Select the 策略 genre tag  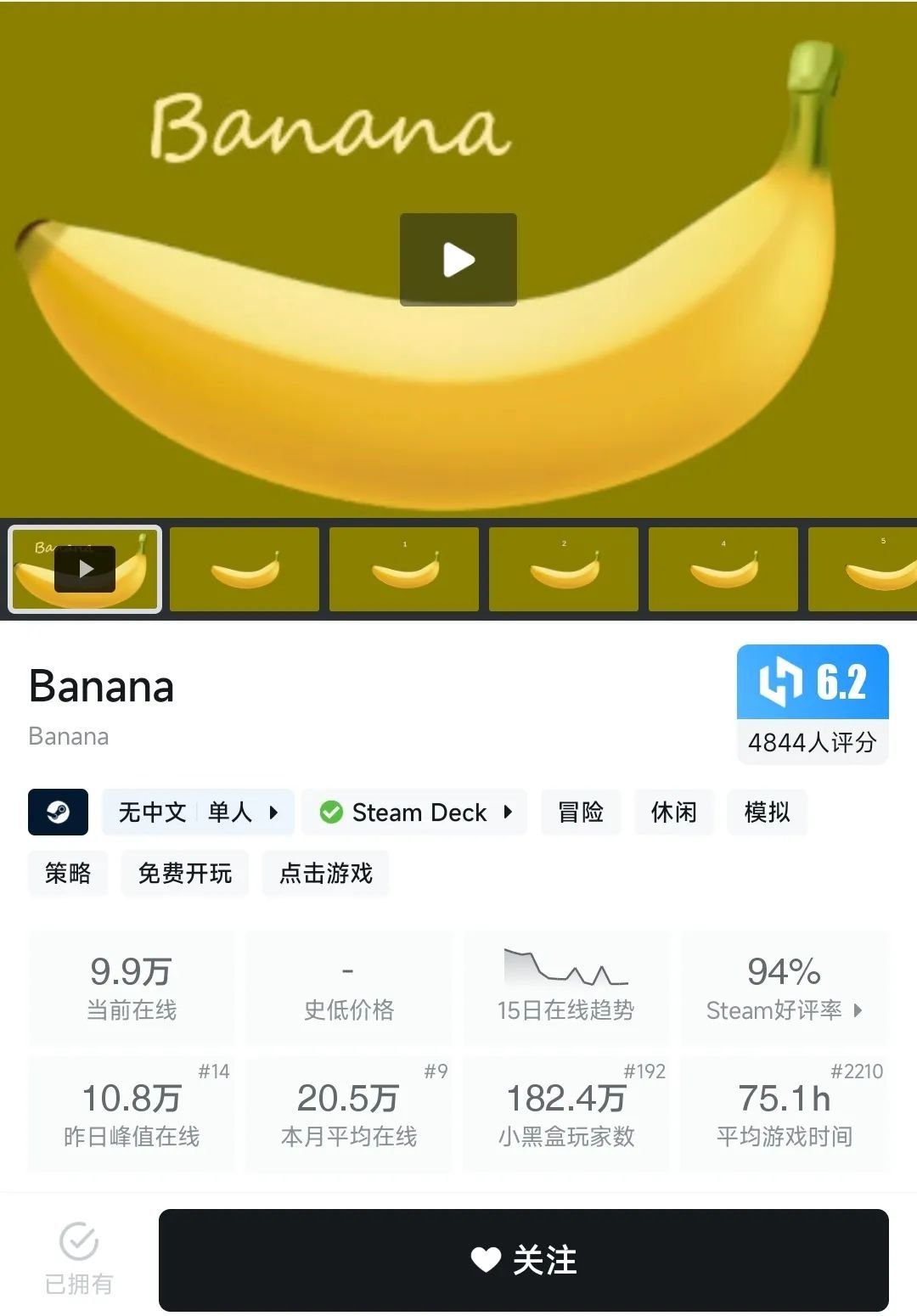point(68,873)
